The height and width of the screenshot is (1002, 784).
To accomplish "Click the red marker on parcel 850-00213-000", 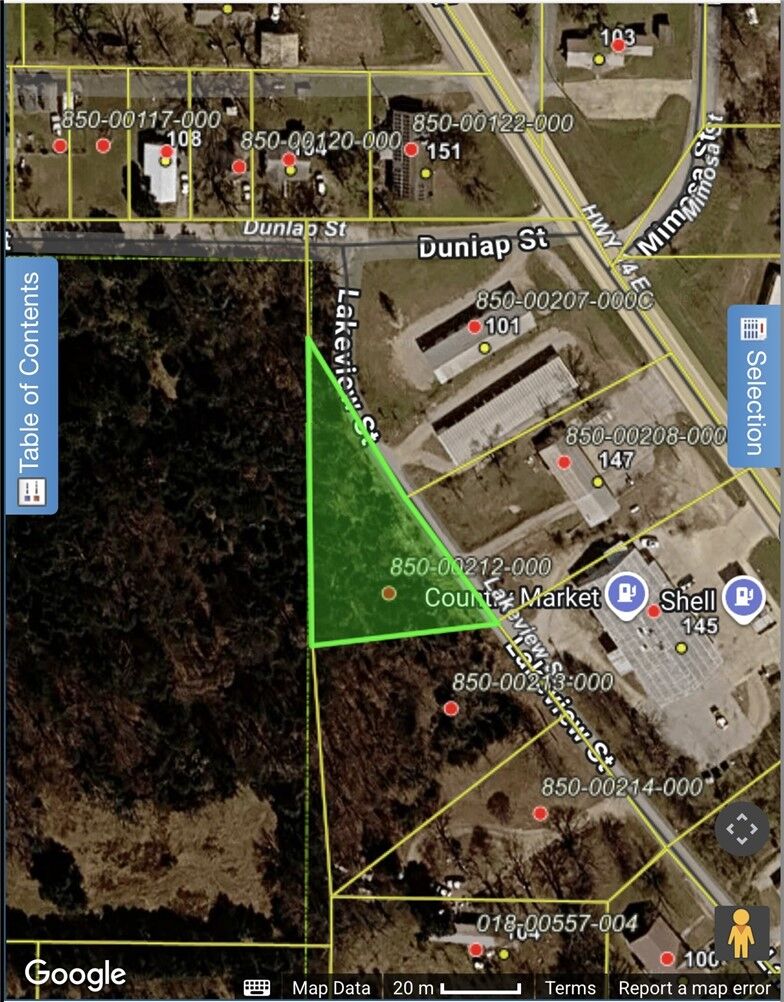I will (x=450, y=707).
